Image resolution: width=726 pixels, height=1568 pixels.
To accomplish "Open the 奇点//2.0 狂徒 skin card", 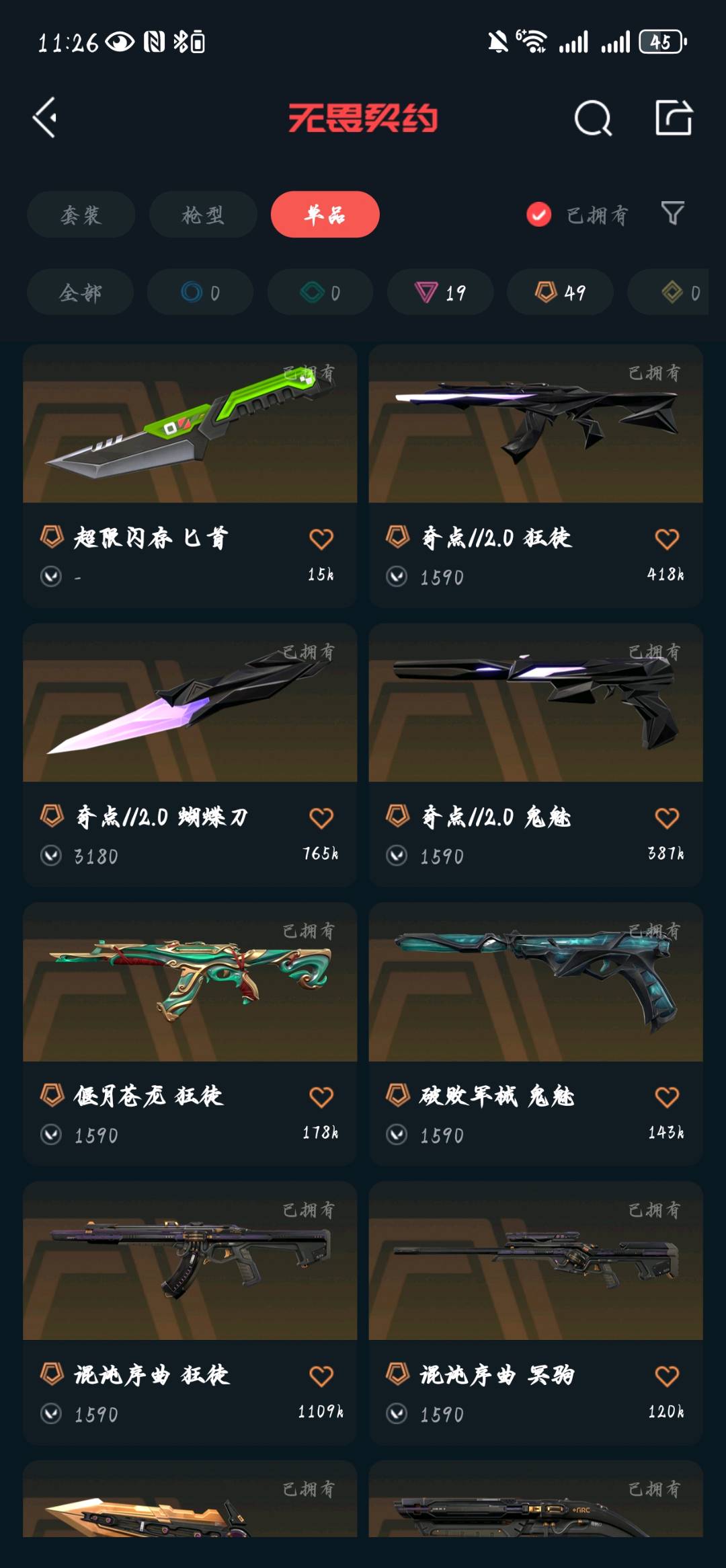I will (535, 425).
